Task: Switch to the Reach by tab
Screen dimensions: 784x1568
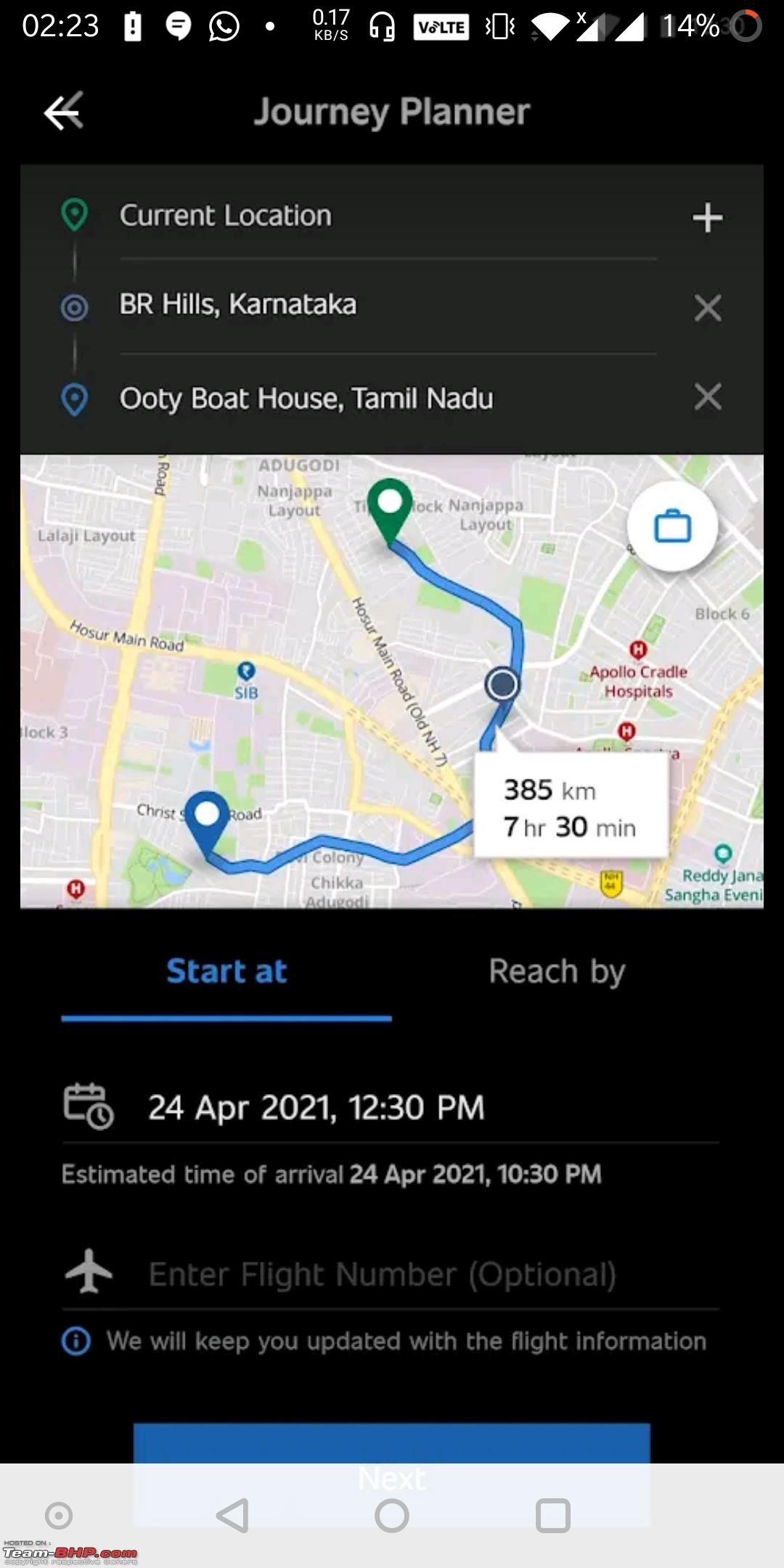Action: pyautogui.click(x=557, y=972)
